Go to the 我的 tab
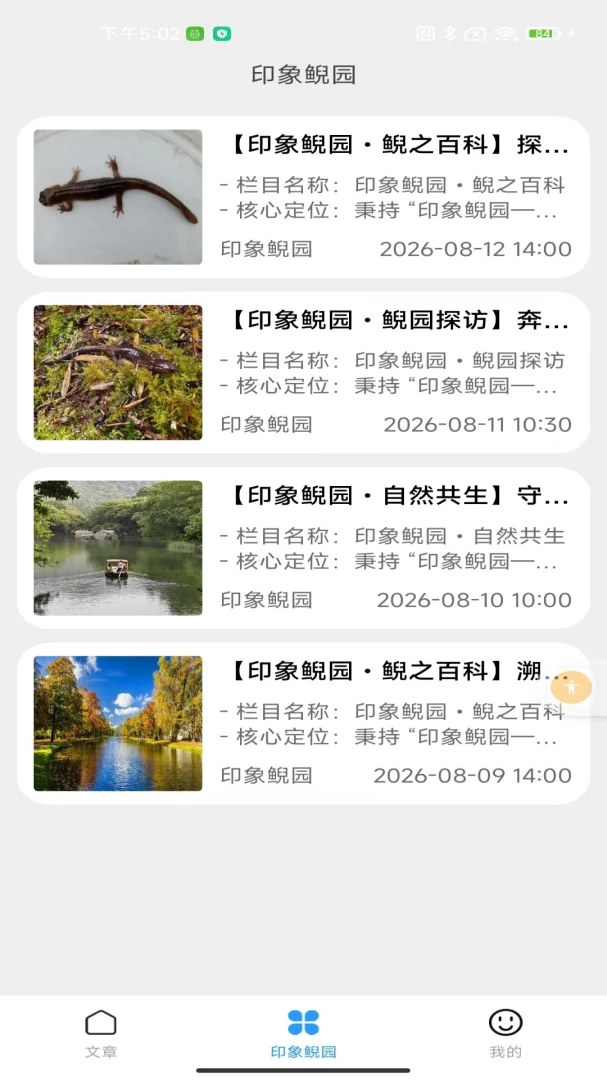607x1080 pixels. 505,1034
